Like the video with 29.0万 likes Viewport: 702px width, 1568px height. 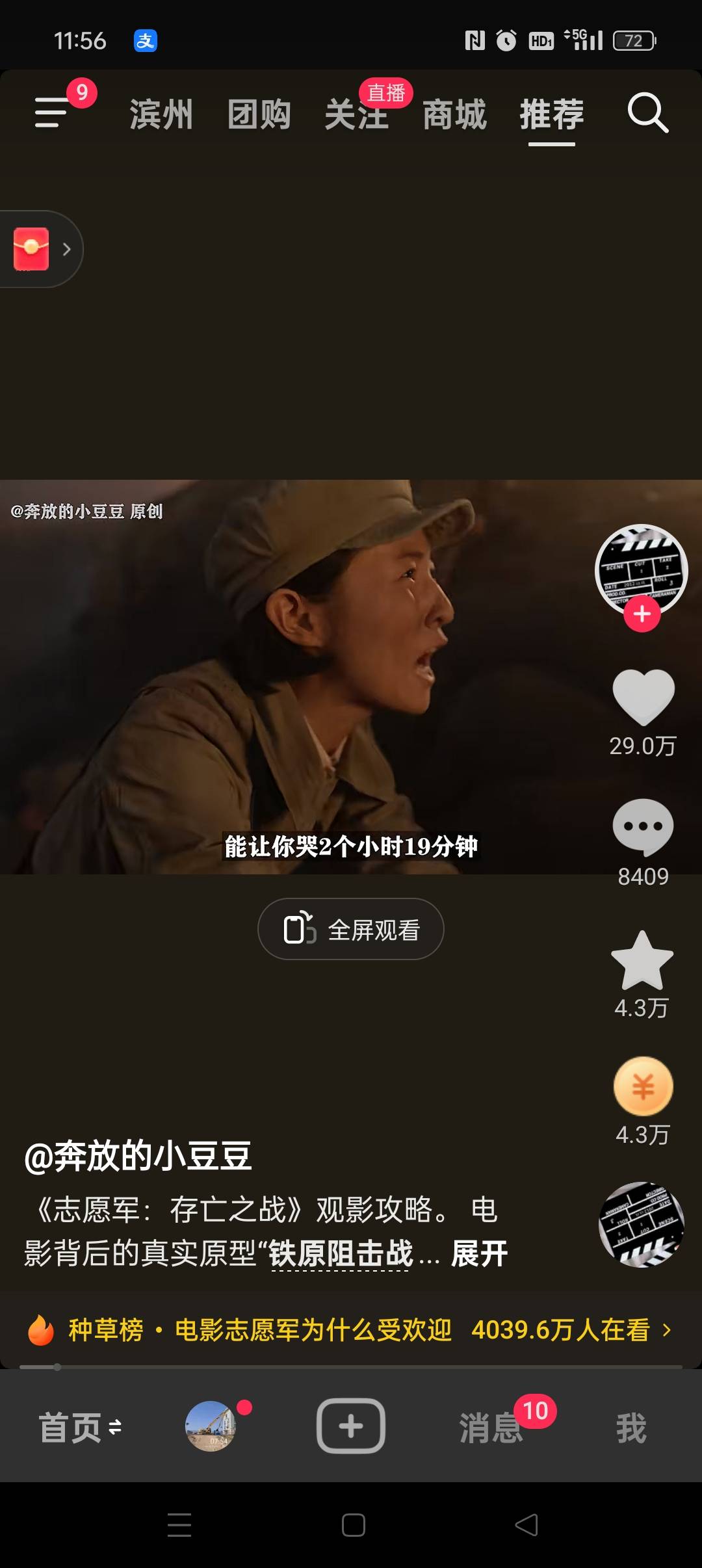[x=643, y=697]
